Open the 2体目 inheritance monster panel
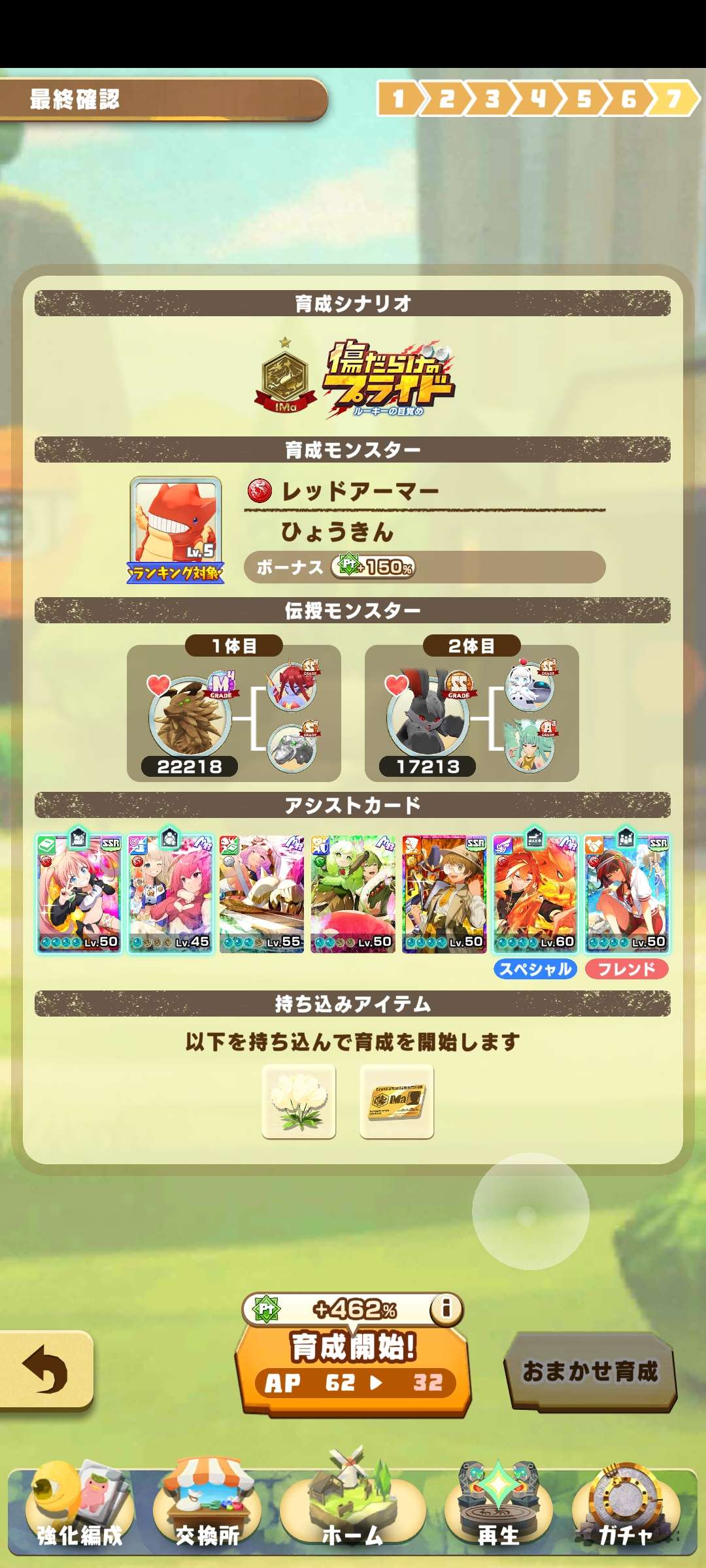Image resolution: width=706 pixels, height=1568 pixels. pyautogui.click(x=471, y=713)
